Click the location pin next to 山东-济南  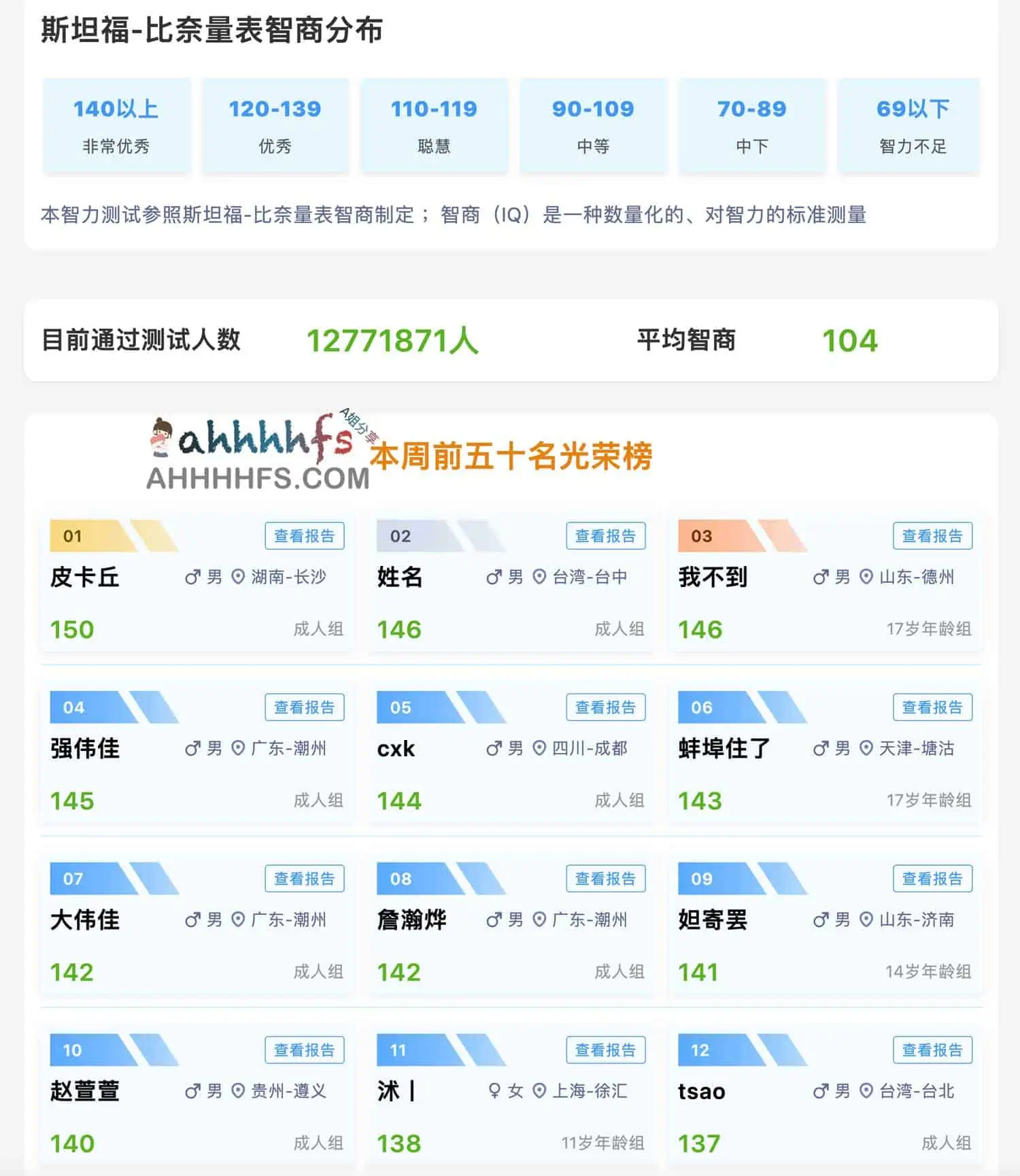[866, 920]
